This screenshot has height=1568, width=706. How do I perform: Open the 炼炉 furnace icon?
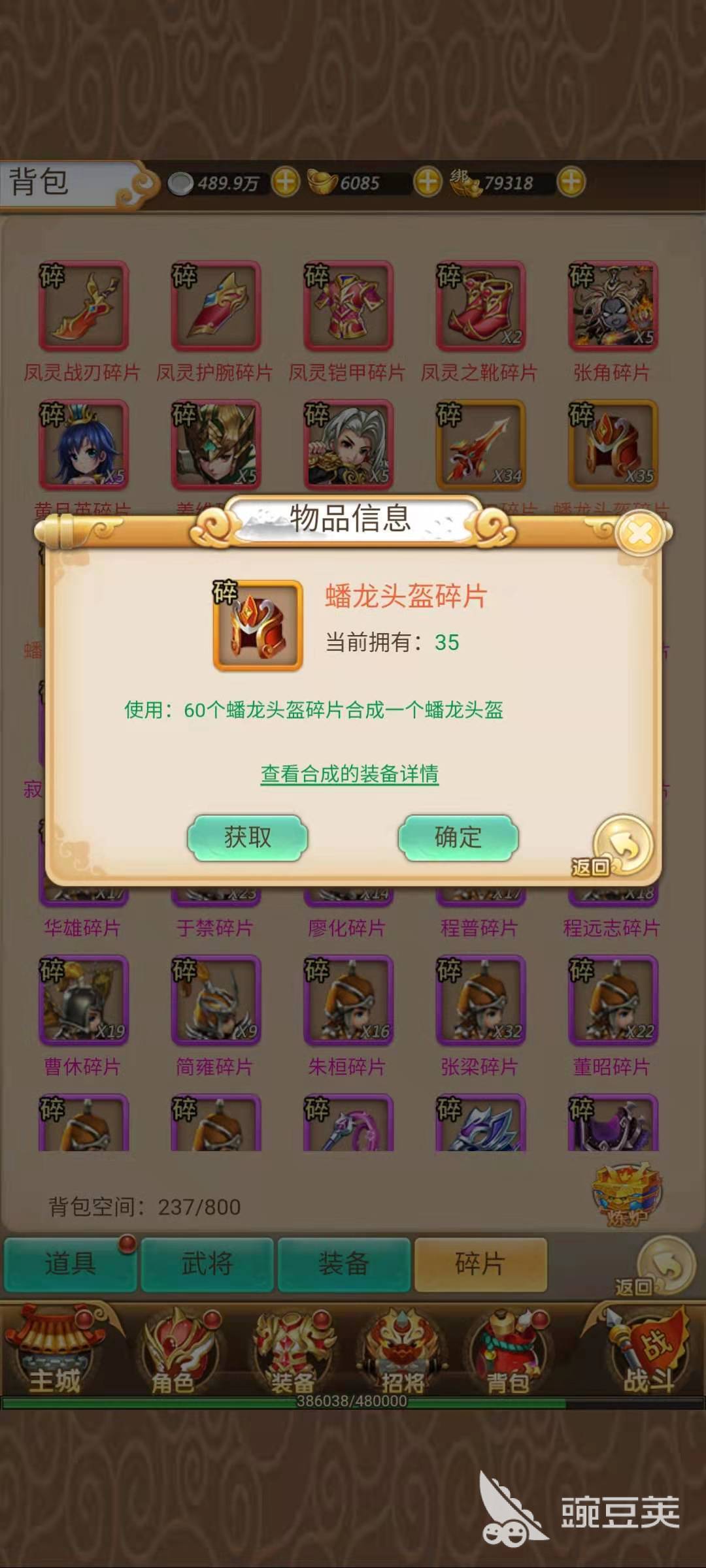click(x=626, y=1195)
